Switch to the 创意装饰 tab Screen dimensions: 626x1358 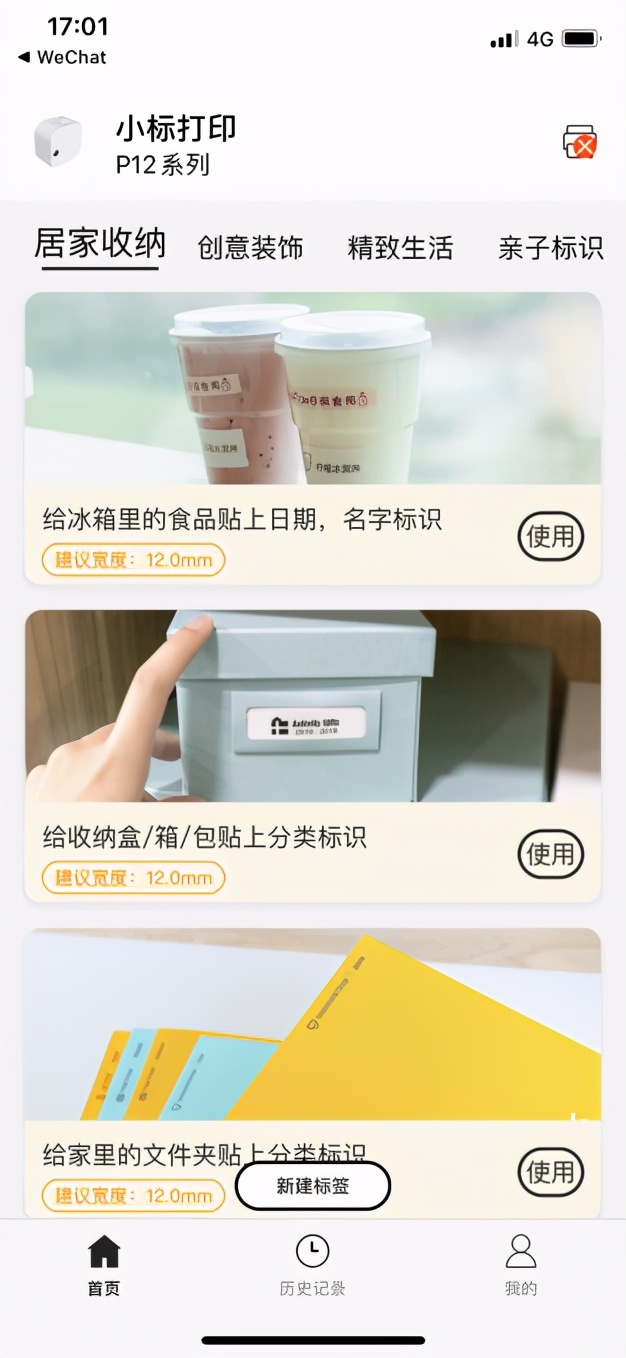(250, 247)
